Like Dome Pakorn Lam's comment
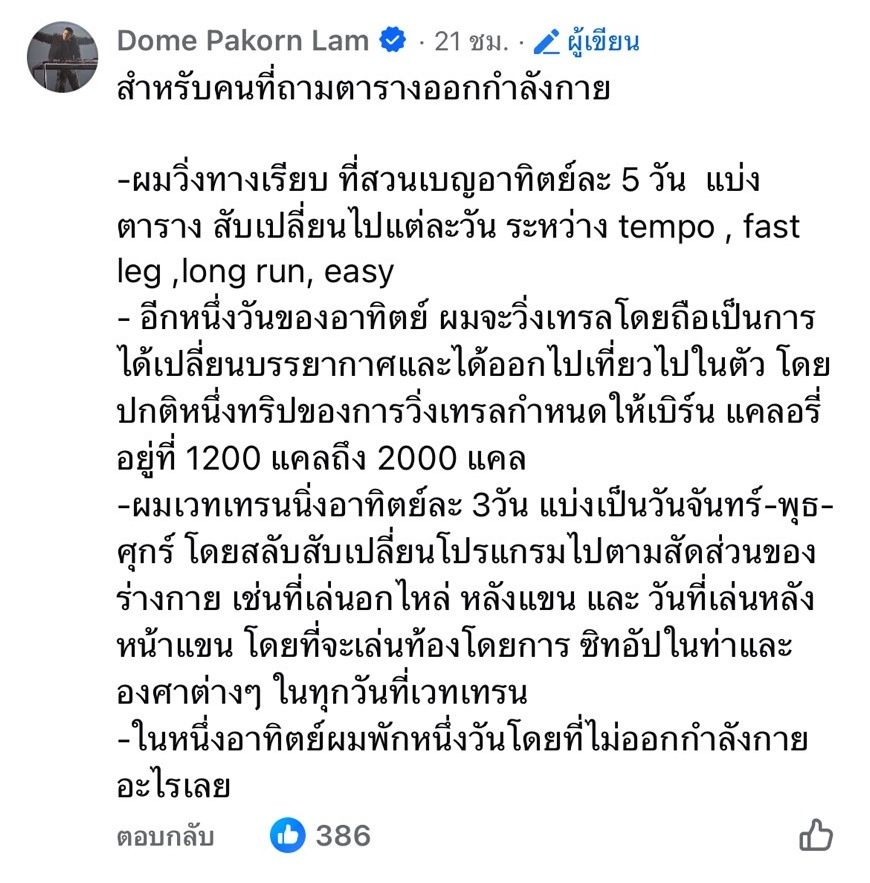Viewport: 870px width, 883px height. pos(817,836)
